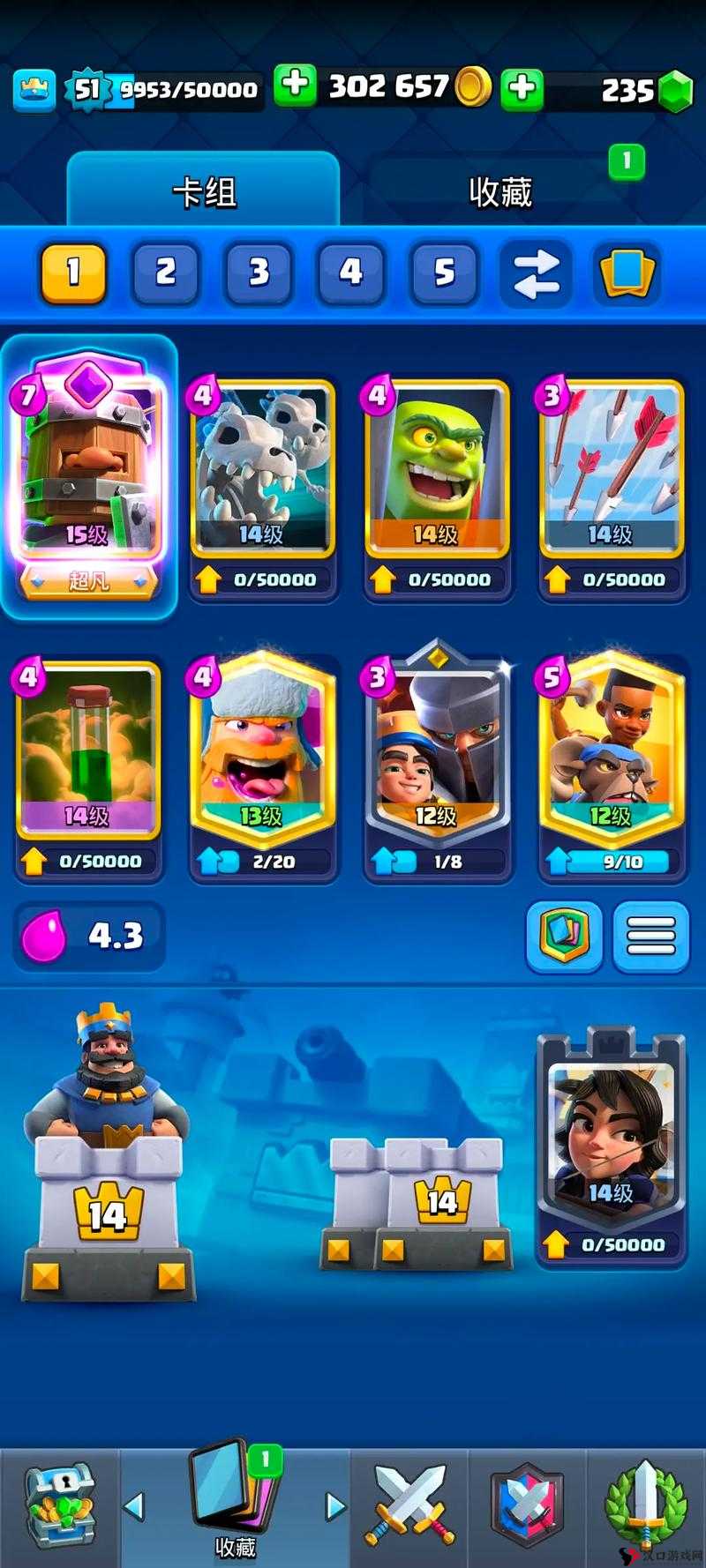The image size is (706, 1568).
Task: Open the level 15 Mega Knight card
Action: point(88,467)
